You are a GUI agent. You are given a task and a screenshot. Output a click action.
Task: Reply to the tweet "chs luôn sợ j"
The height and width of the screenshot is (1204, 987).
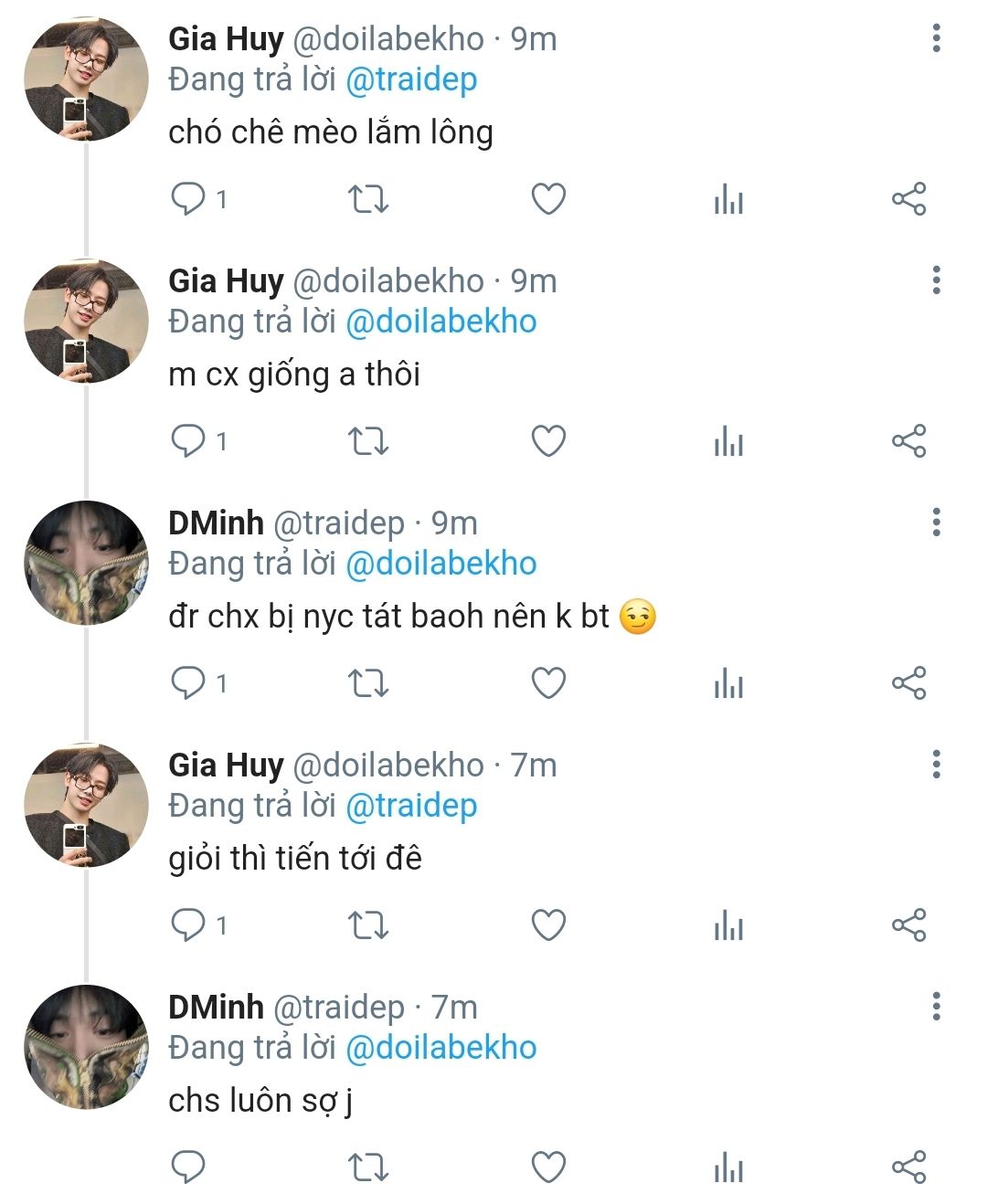pos(188,1167)
